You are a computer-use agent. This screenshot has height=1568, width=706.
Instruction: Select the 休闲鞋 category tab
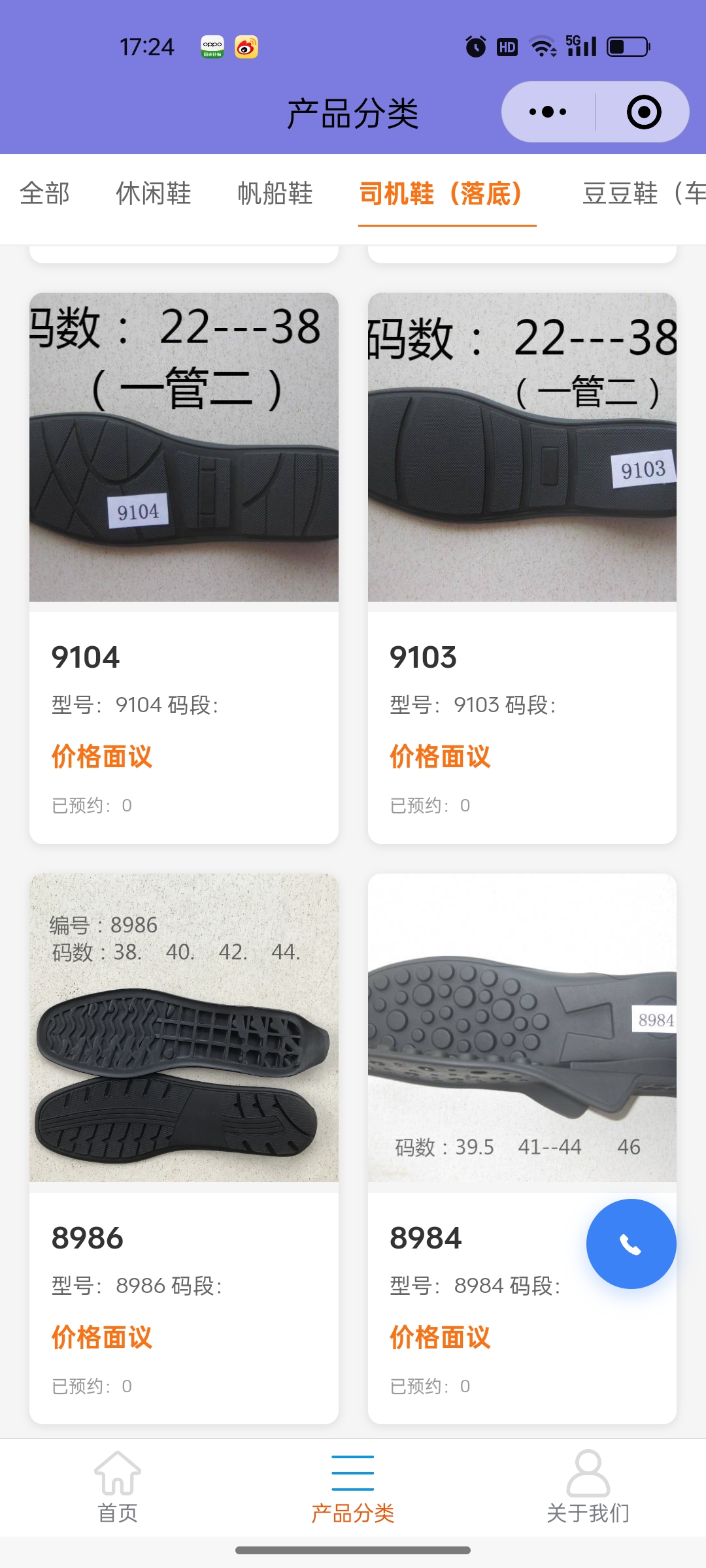[154, 193]
